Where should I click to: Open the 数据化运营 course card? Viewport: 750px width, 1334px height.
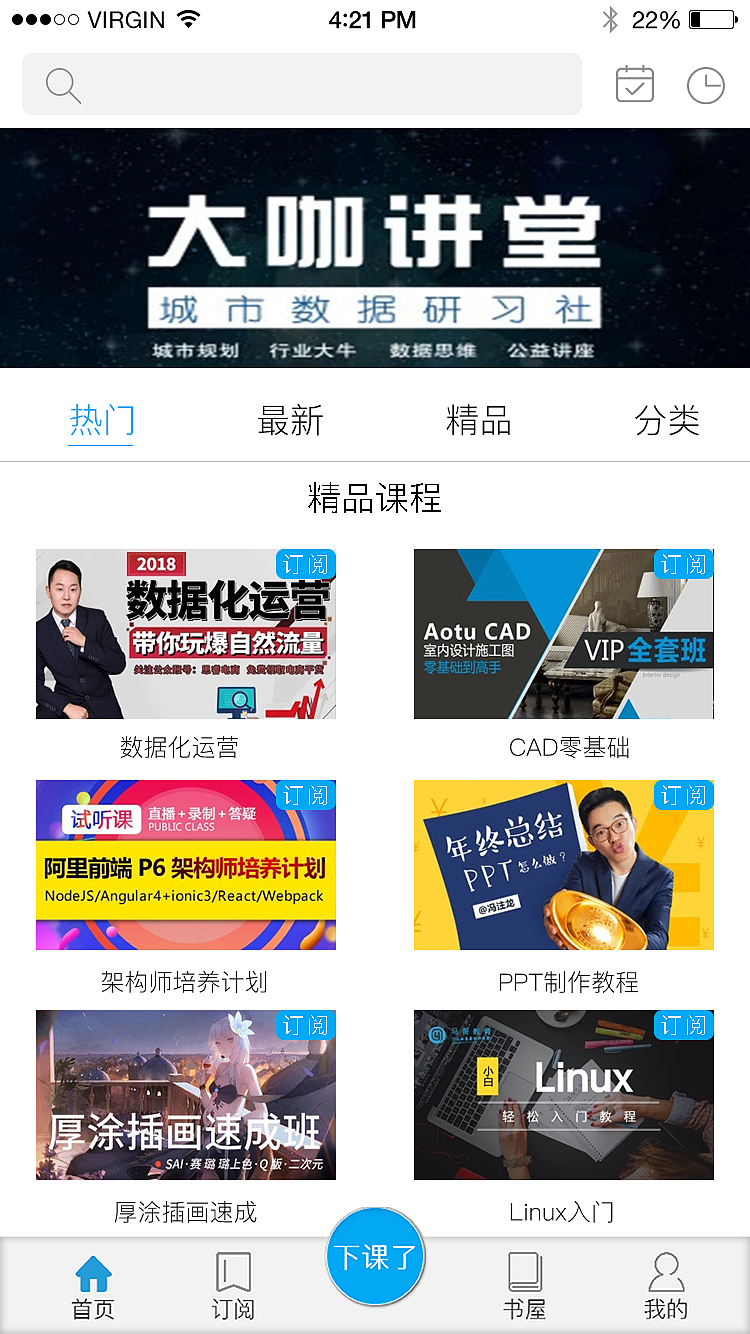click(185, 634)
